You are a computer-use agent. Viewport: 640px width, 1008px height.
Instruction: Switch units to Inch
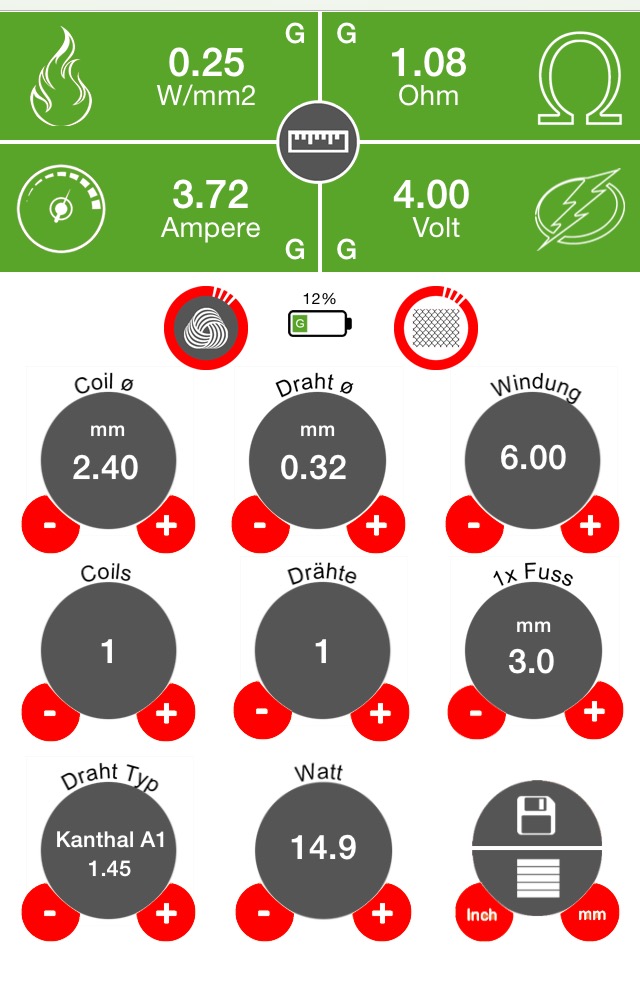click(481, 915)
